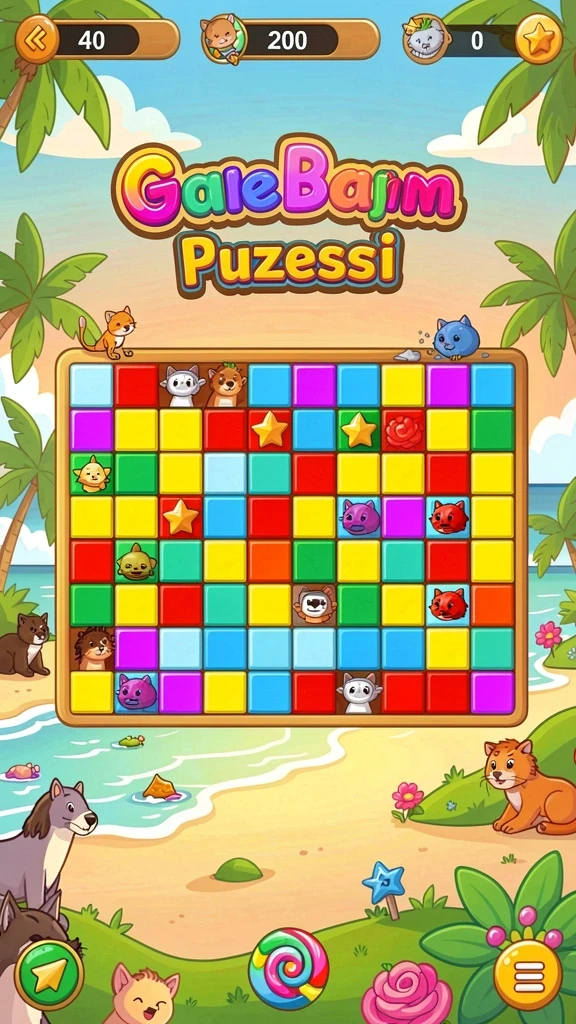Tap the brown otter tile on the board
This screenshot has width=576, height=1024.
[x=226, y=386]
